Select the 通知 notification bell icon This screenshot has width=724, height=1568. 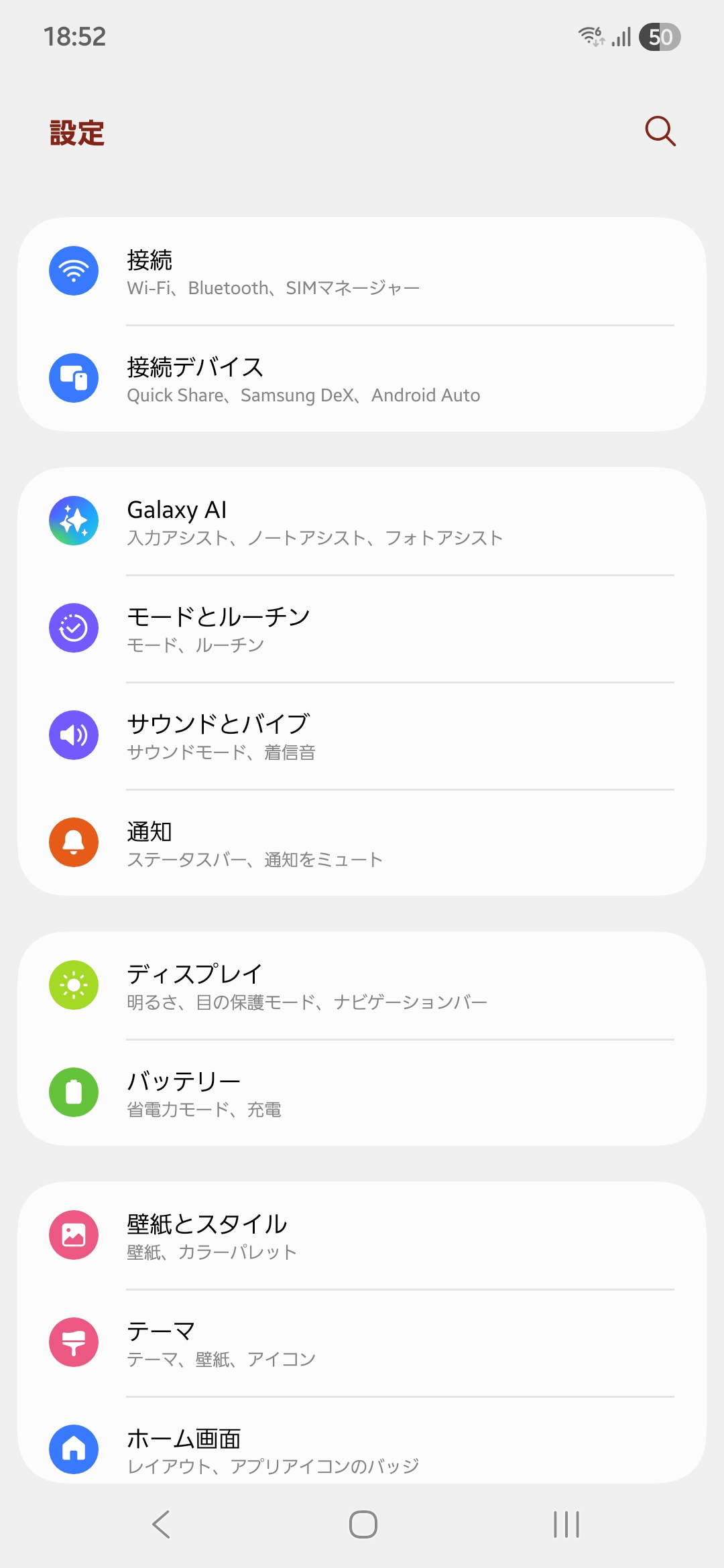(74, 842)
